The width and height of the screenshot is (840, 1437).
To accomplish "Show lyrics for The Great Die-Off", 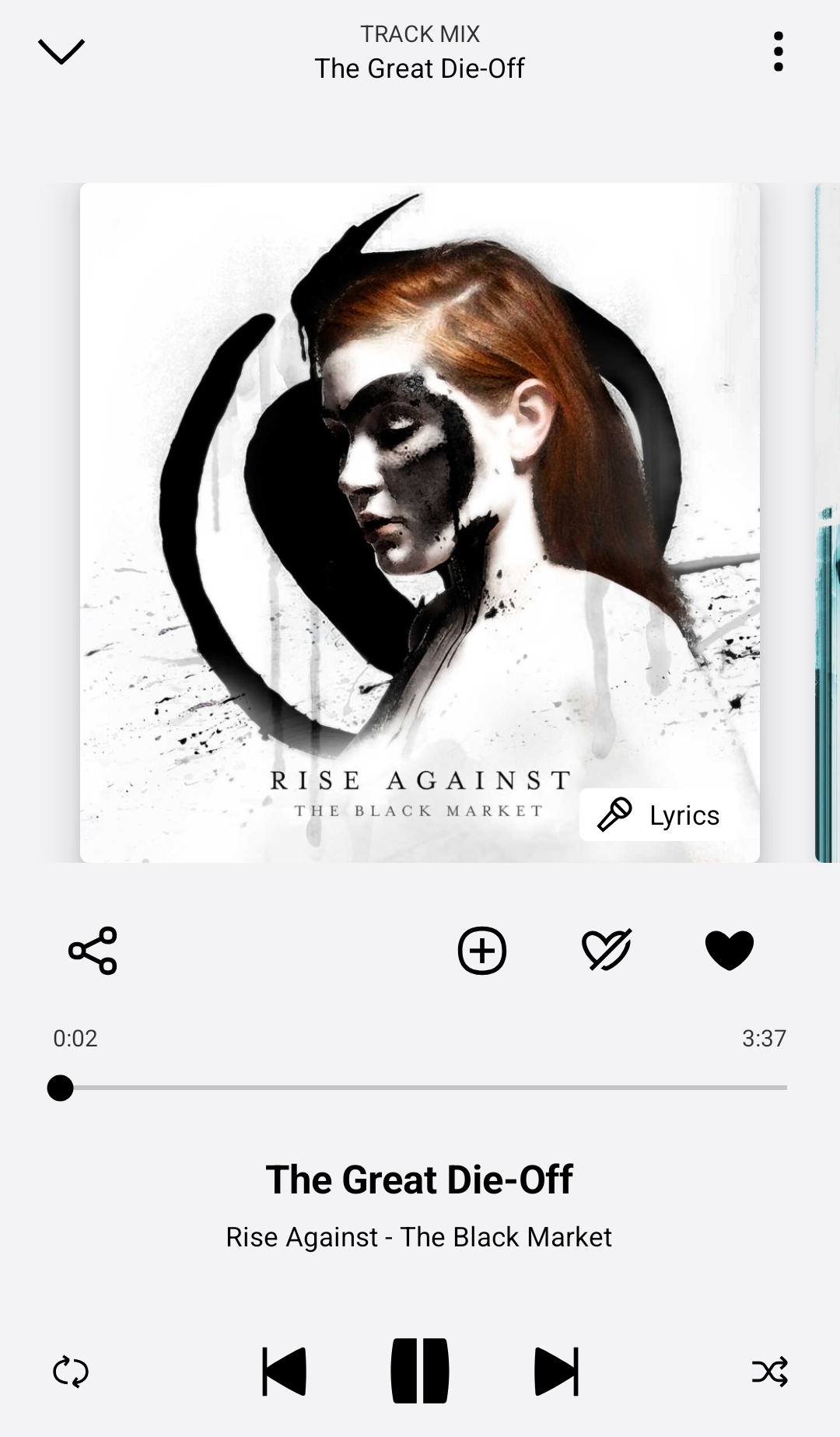I will (660, 815).
